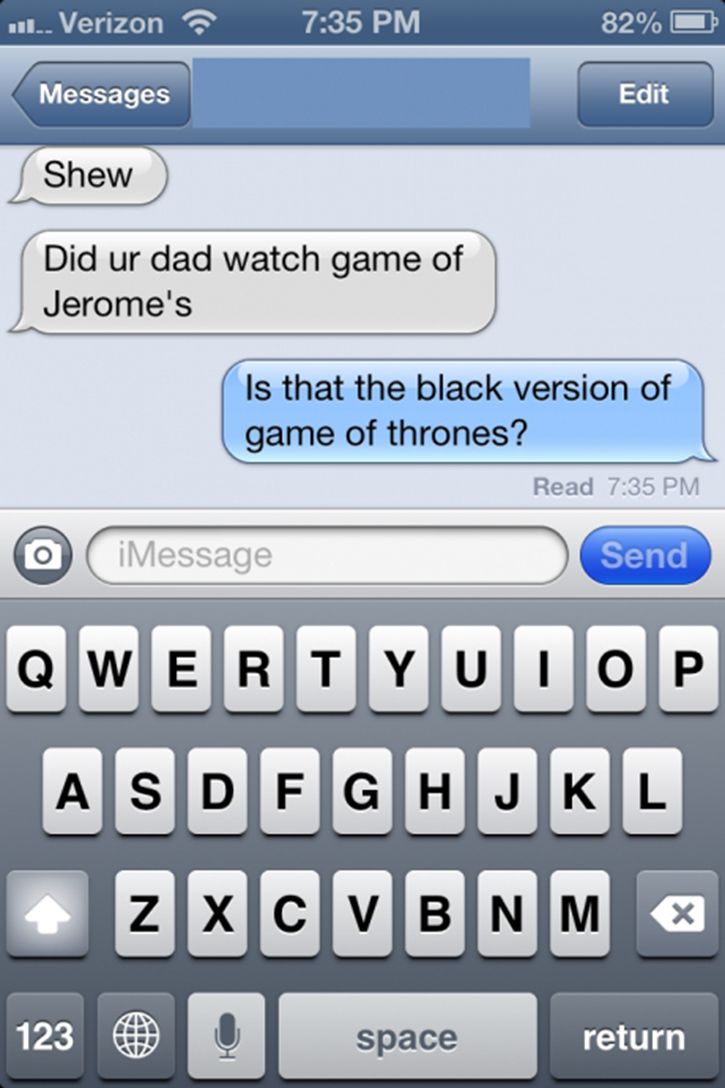Tap the Edit button

point(643,95)
